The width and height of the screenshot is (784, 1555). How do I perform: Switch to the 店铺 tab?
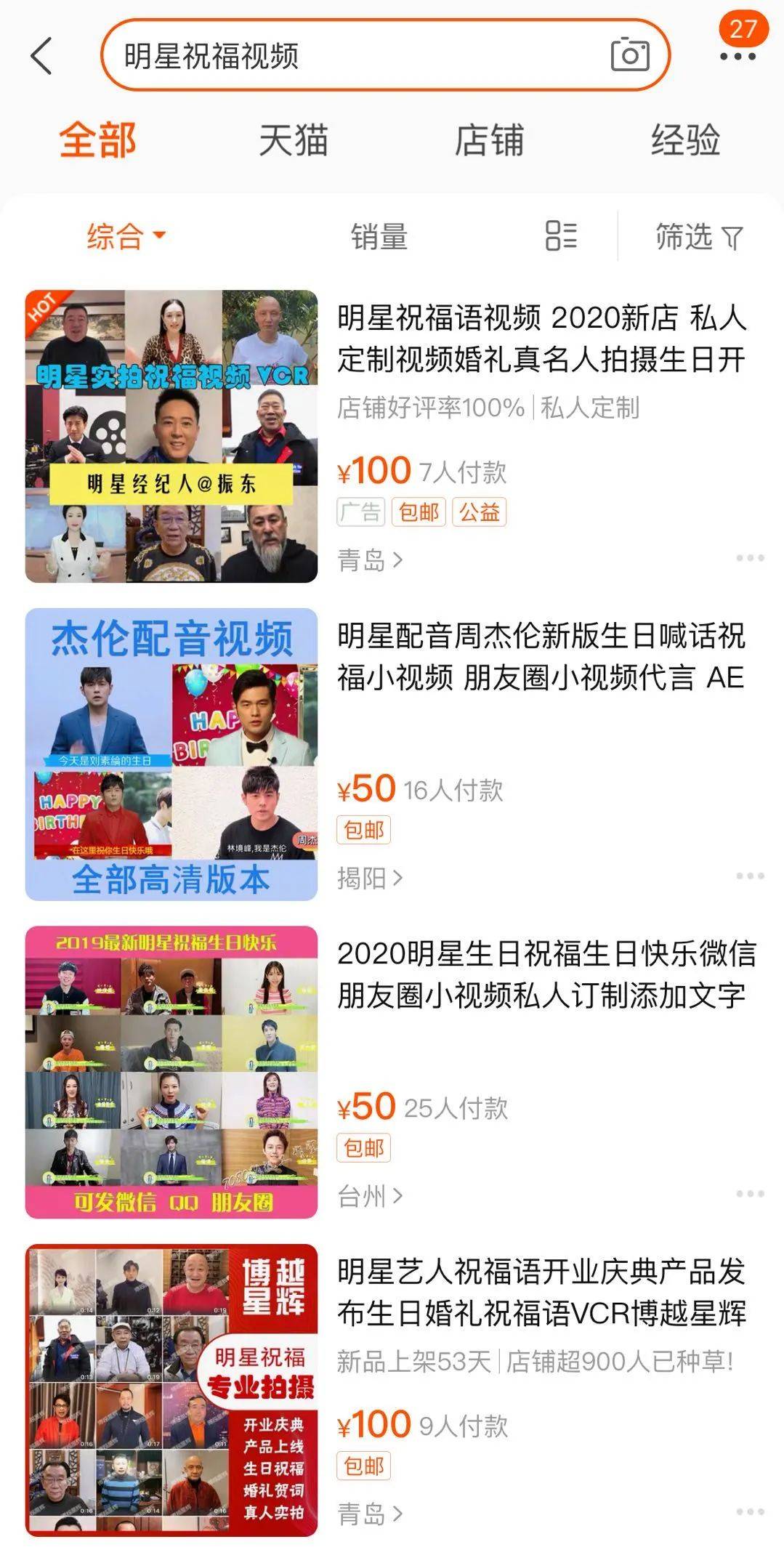click(x=489, y=140)
